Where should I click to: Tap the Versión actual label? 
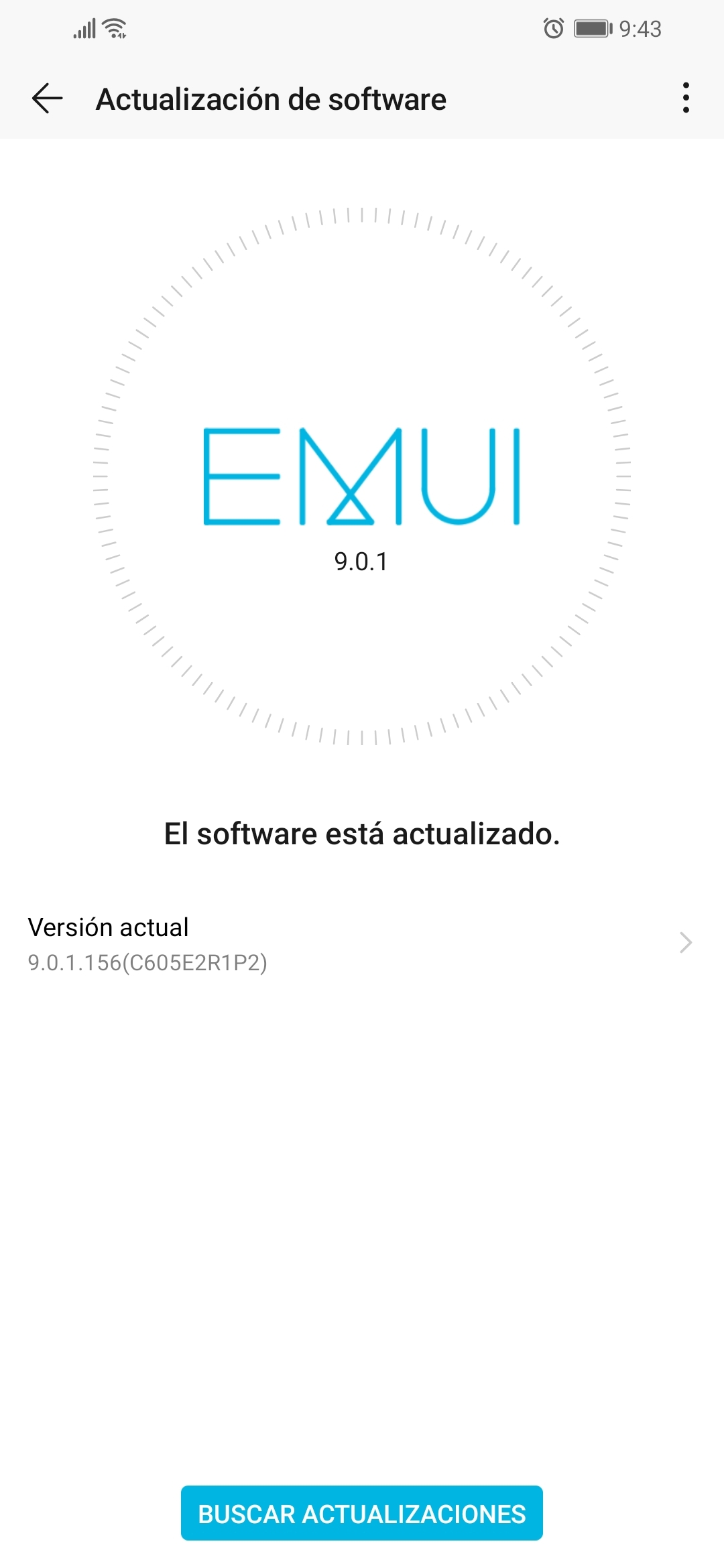pos(107,927)
